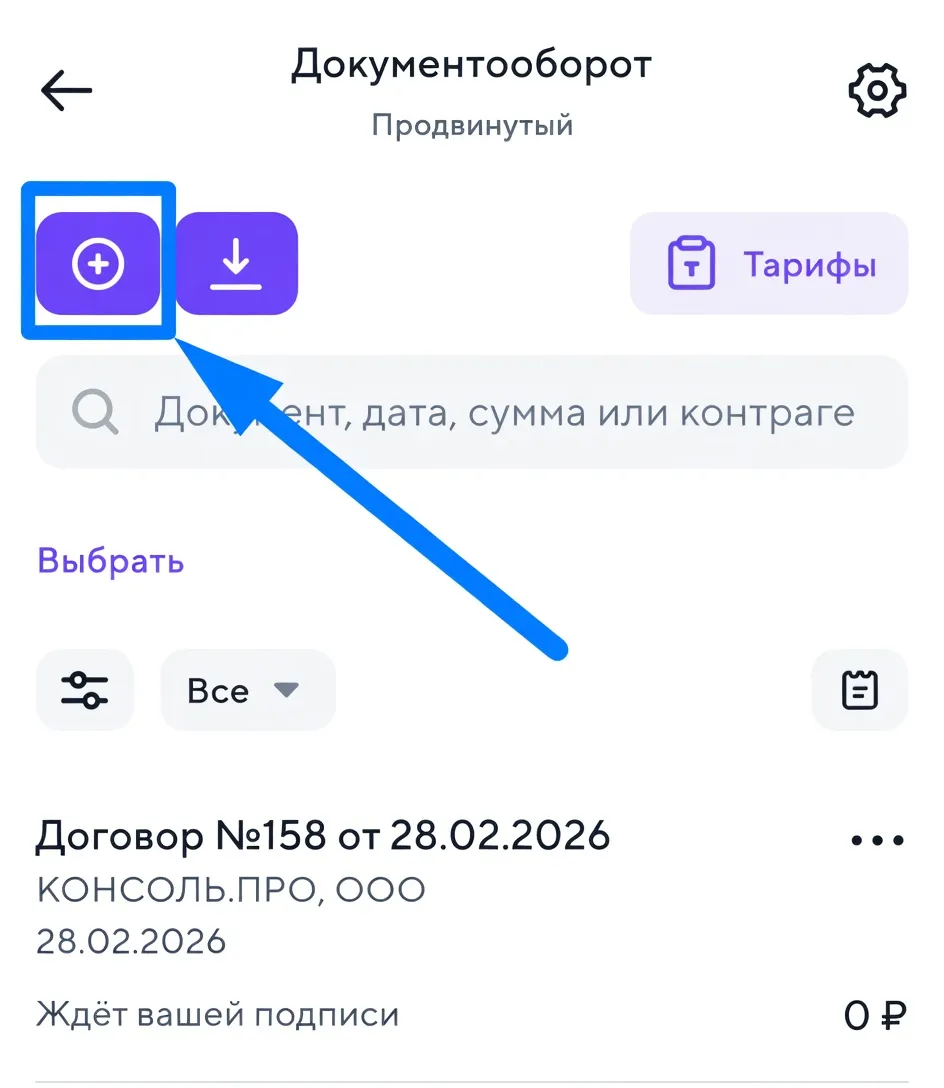Open Договор №158 от 28.02.2026
This screenshot has width=944, height=1088.
tap(323, 836)
